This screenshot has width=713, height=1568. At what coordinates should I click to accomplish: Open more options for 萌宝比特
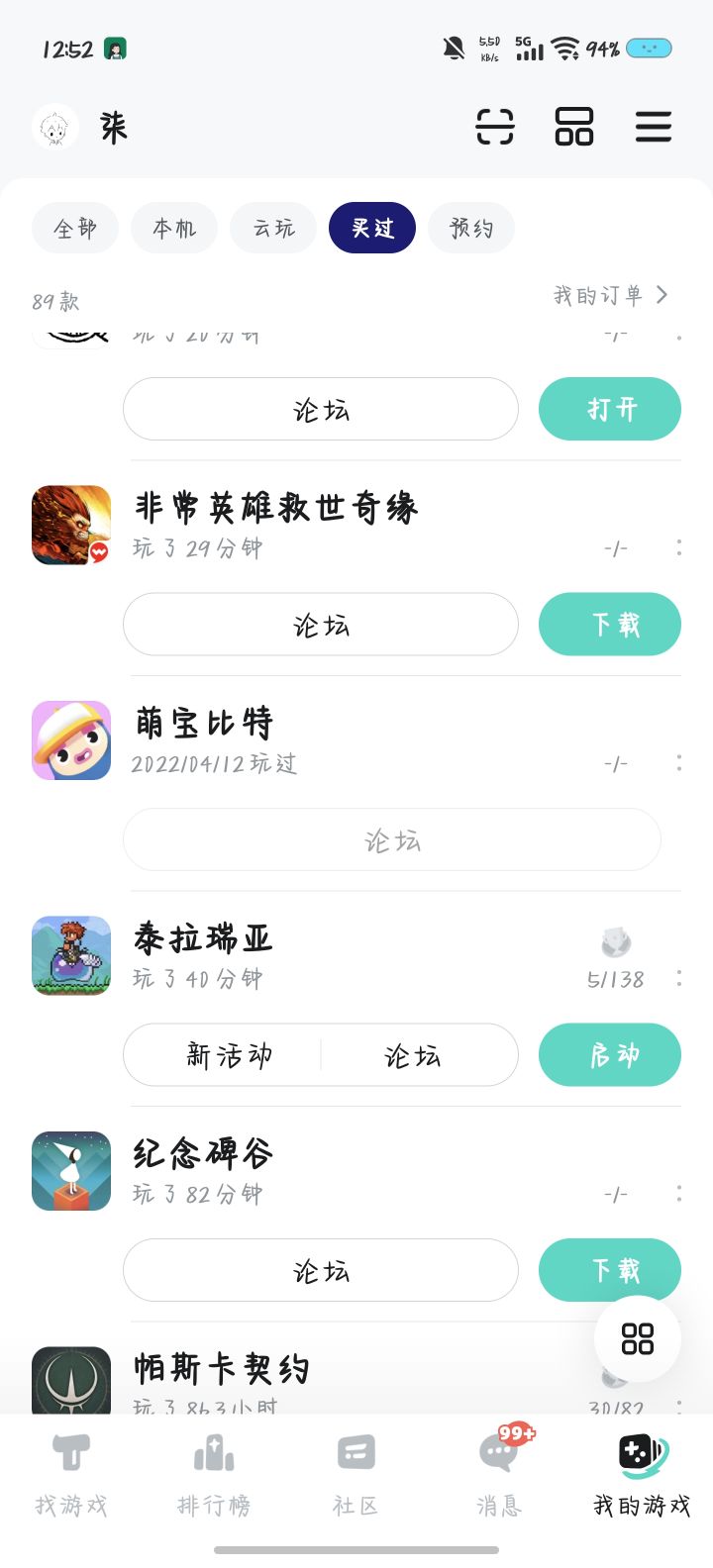click(x=679, y=763)
